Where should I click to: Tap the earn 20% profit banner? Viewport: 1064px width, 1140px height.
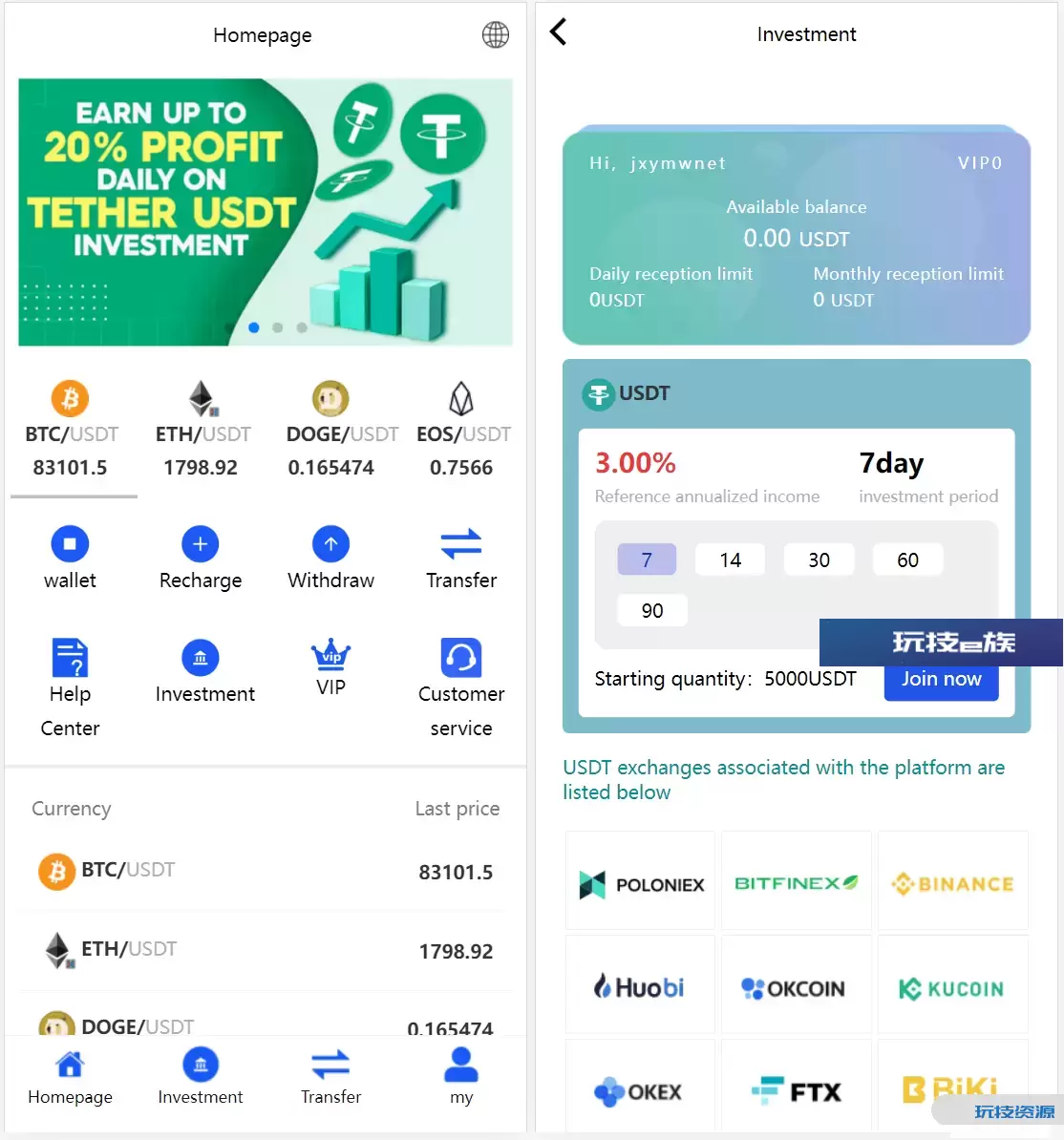(265, 212)
